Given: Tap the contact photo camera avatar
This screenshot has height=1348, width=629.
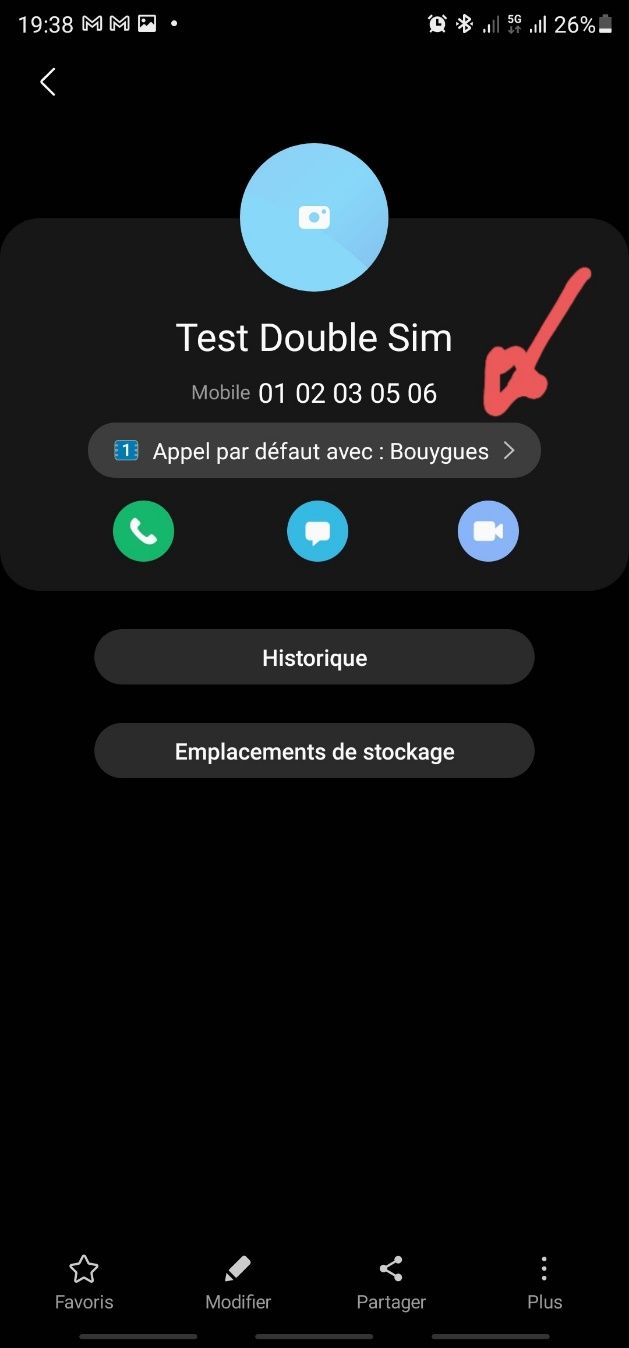Looking at the screenshot, I should pyautogui.click(x=314, y=217).
